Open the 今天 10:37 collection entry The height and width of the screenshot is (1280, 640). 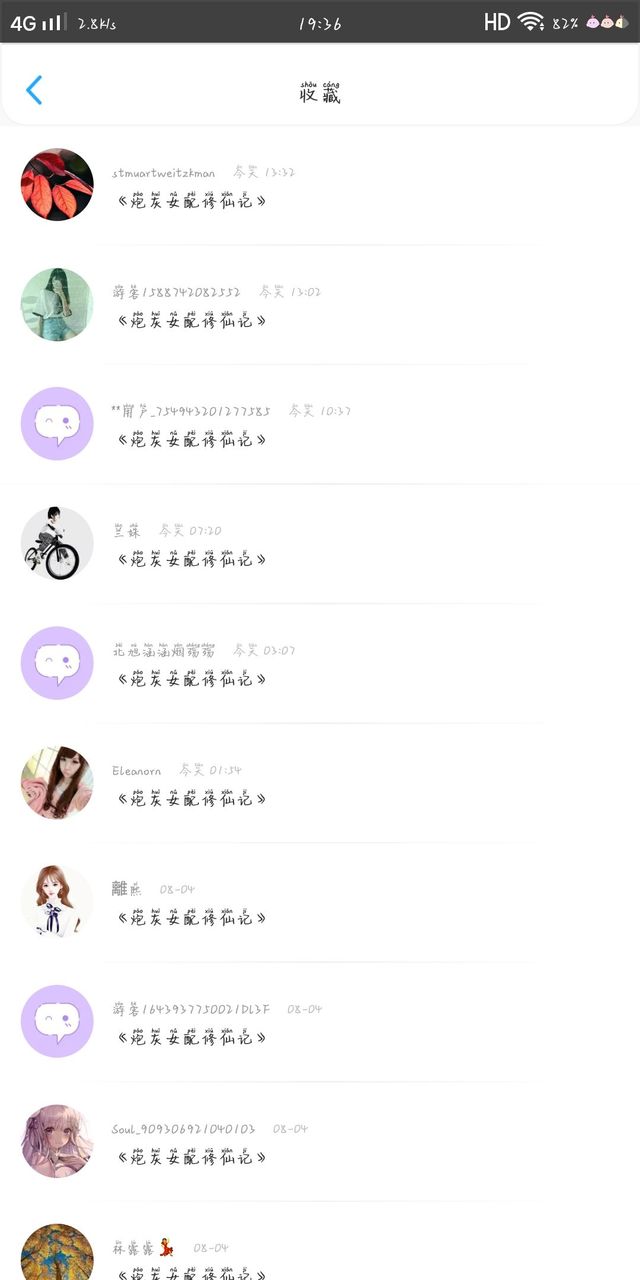pos(320,424)
